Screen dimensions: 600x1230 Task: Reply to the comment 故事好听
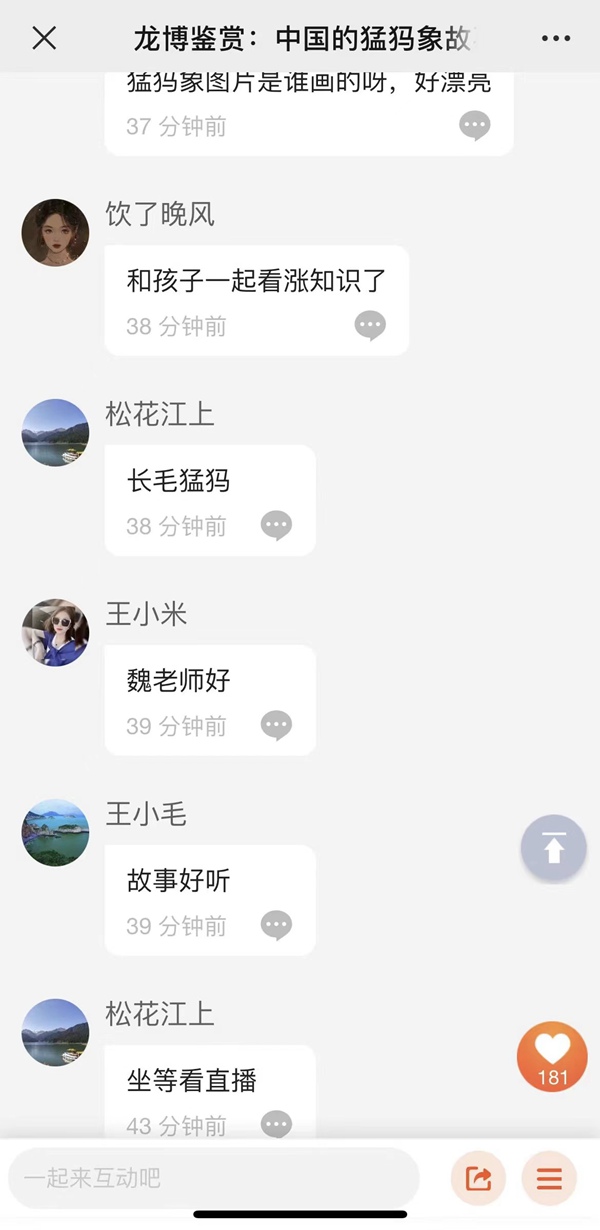(276, 925)
